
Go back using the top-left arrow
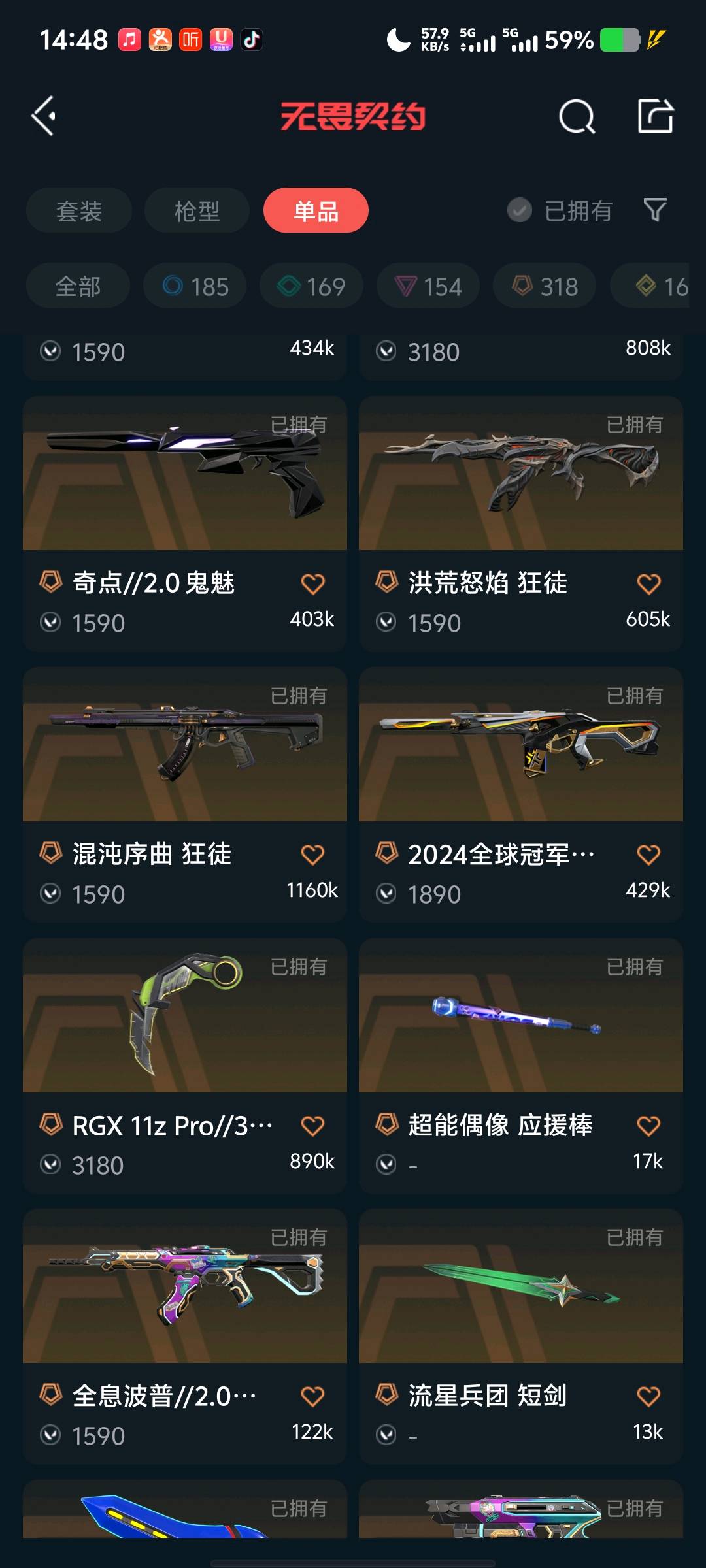(x=44, y=116)
